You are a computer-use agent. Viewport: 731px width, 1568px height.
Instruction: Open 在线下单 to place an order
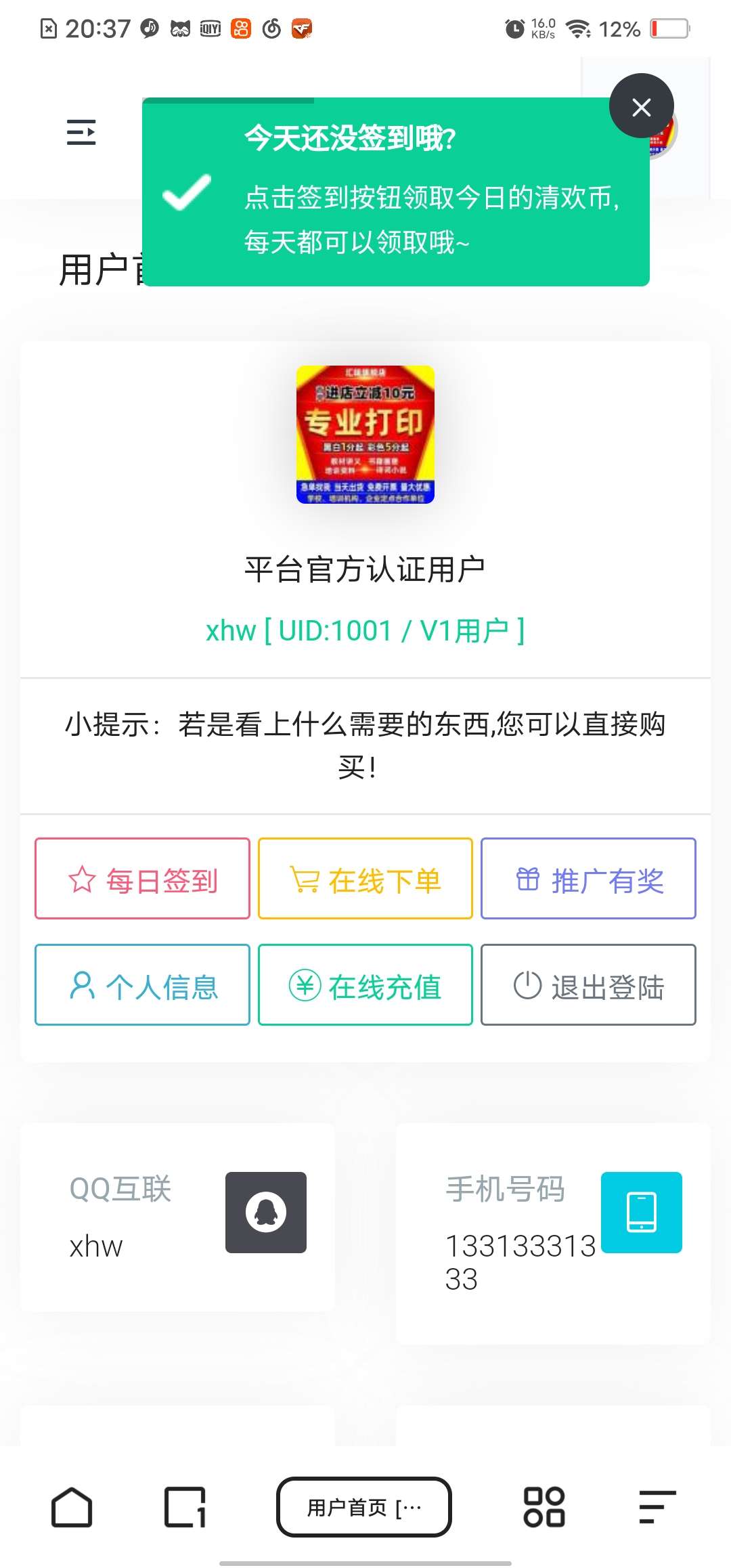pos(365,878)
